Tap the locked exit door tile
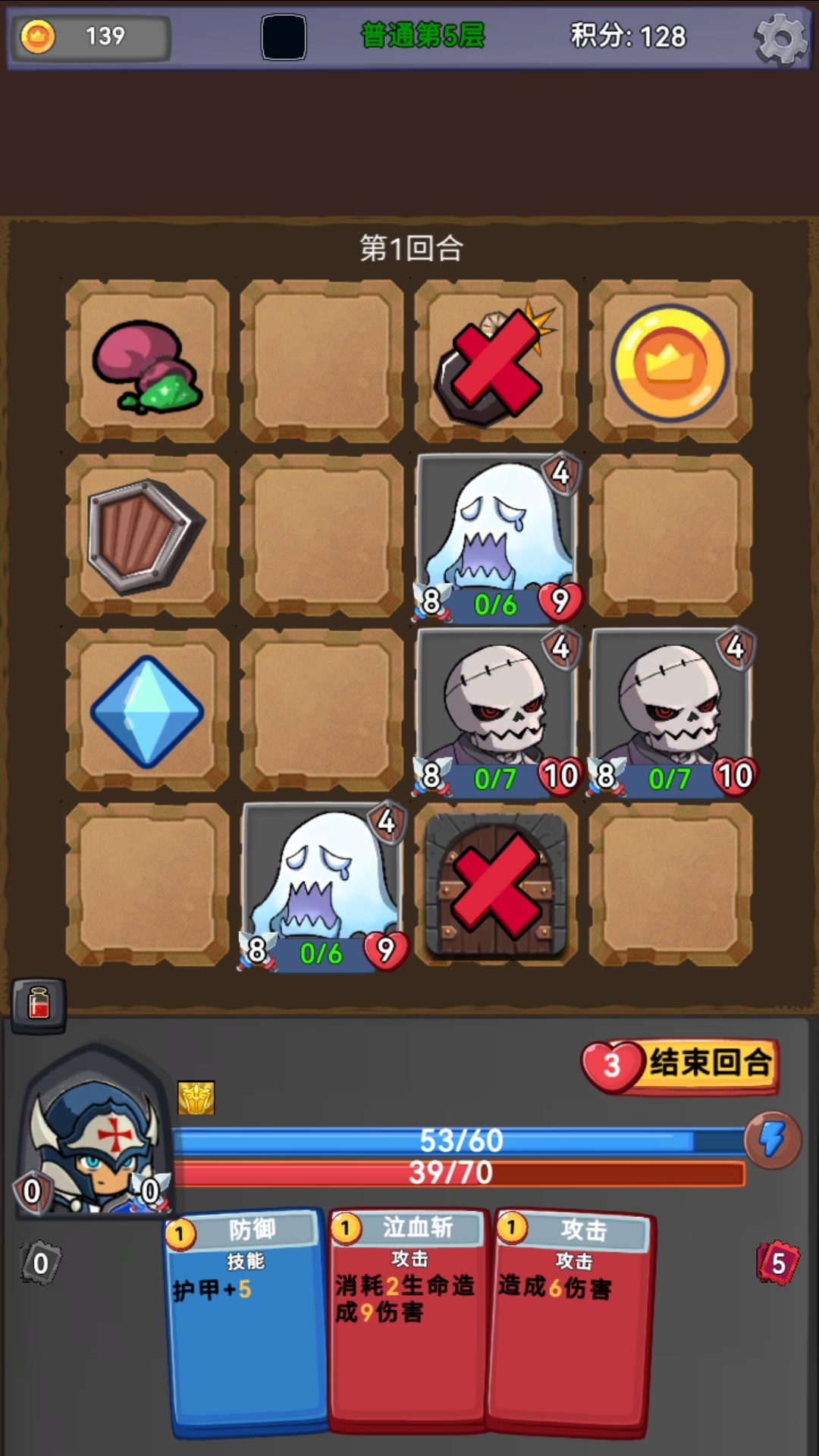 [x=496, y=884]
